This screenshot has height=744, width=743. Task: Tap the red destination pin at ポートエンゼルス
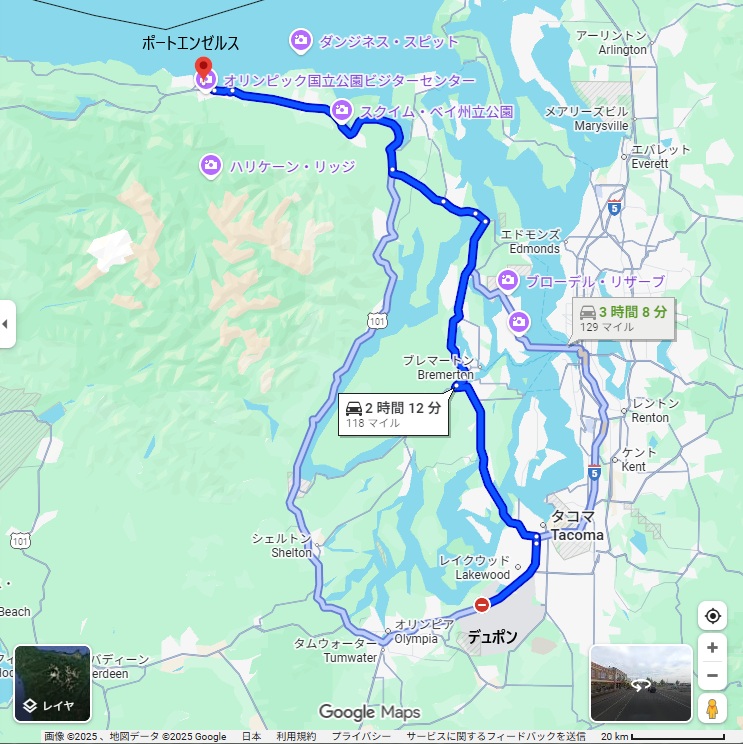pos(203,69)
